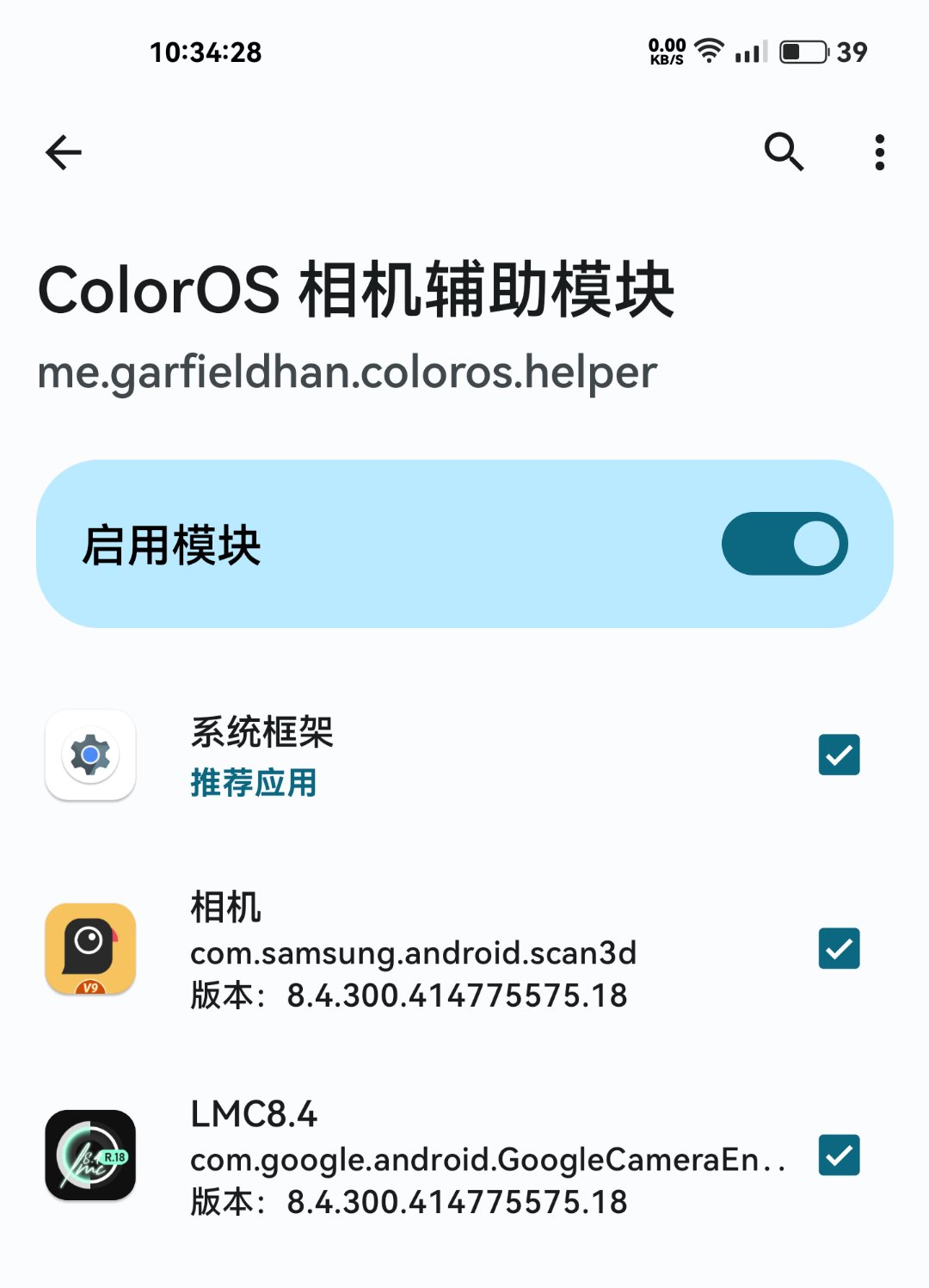Tap the back arrow navigation icon
Screen dimensions: 929x1288
pos(63,151)
